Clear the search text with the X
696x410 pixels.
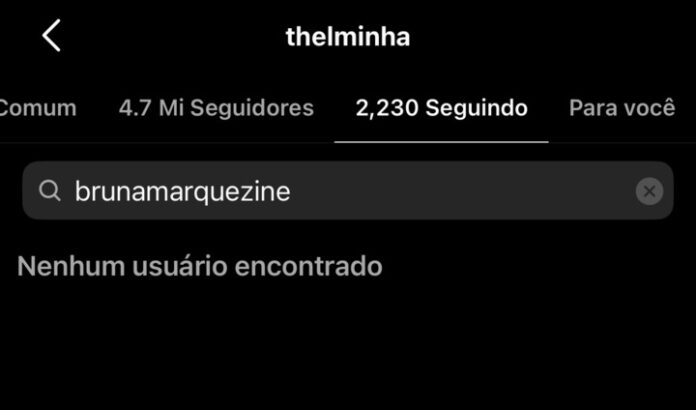tap(649, 191)
